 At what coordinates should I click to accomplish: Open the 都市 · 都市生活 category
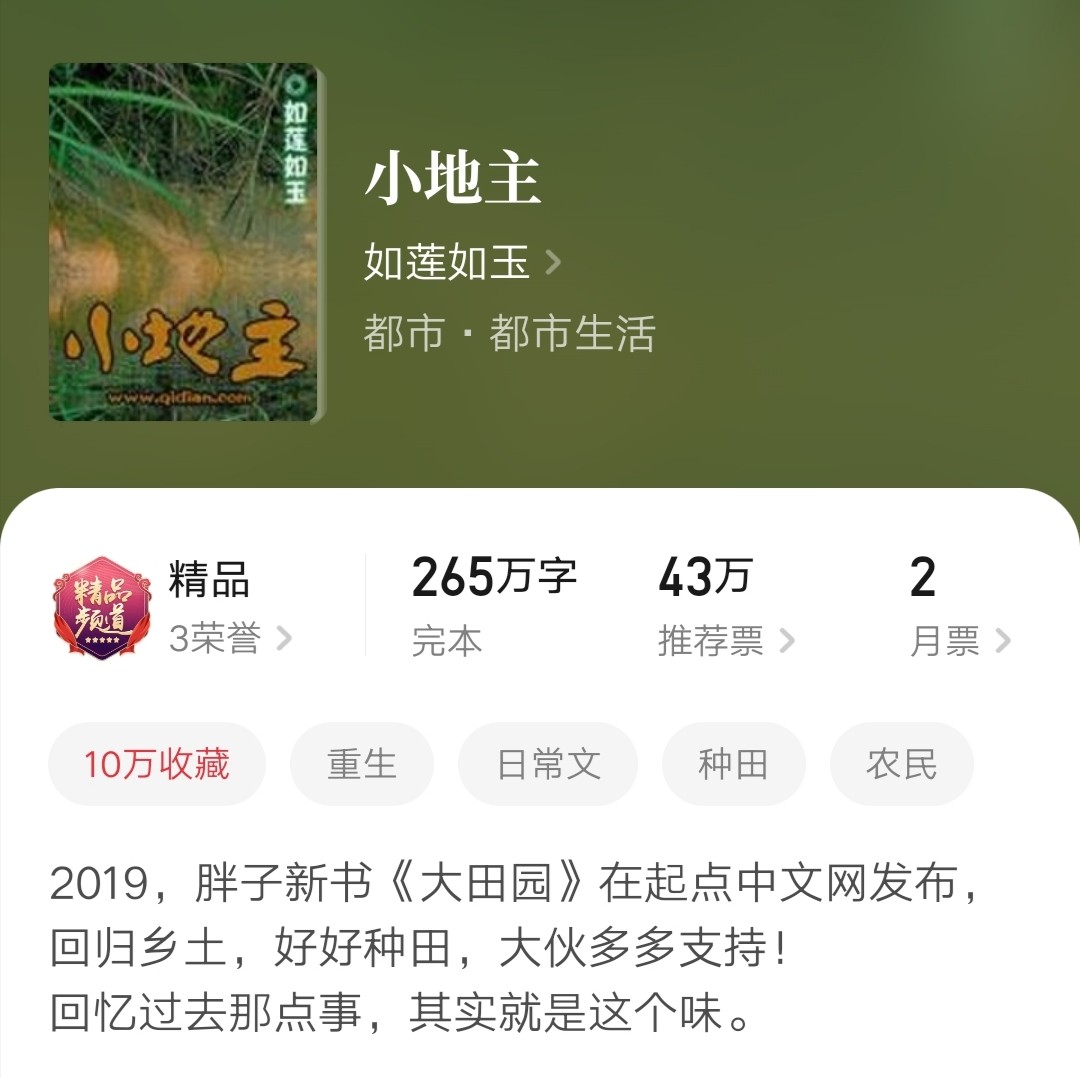[x=509, y=333]
